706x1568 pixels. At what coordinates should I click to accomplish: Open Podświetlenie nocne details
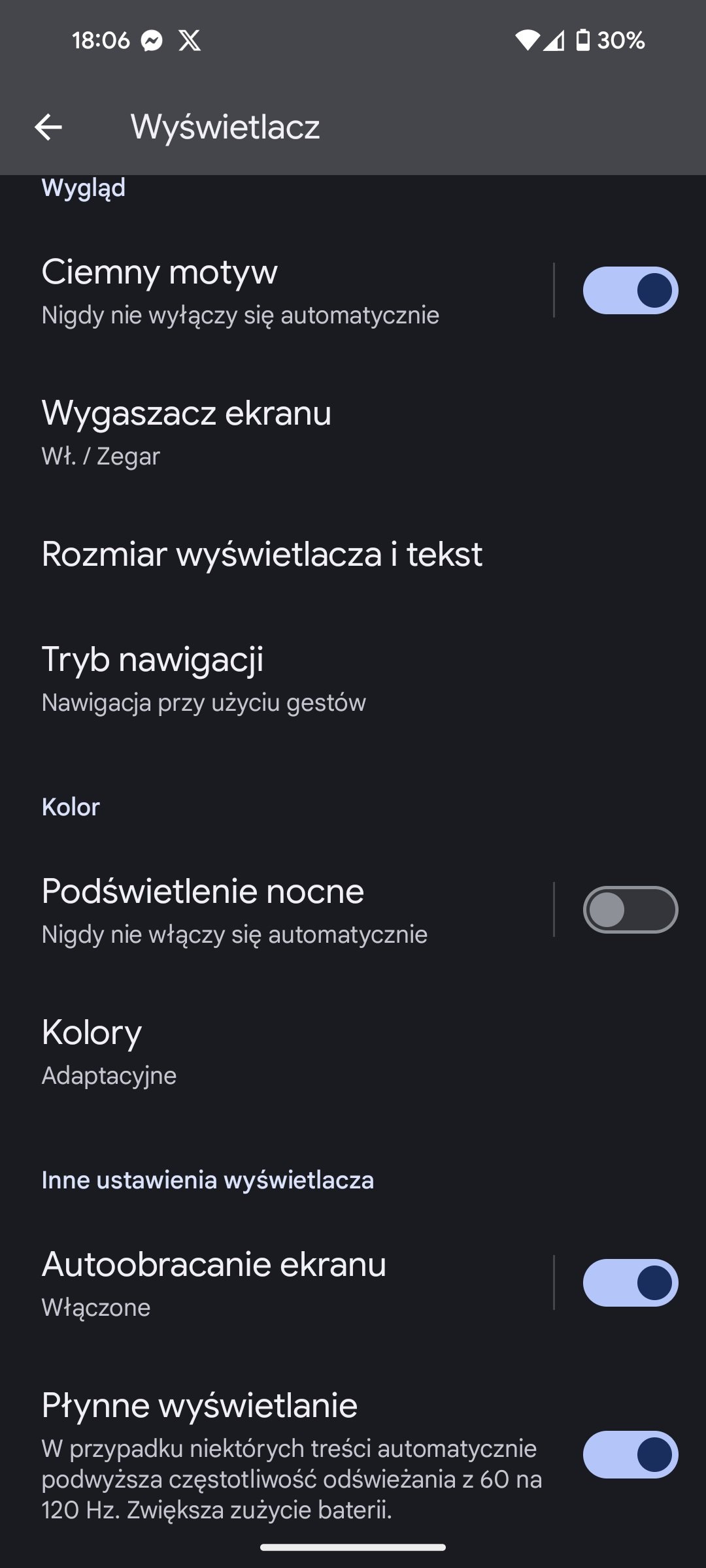(277, 909)
